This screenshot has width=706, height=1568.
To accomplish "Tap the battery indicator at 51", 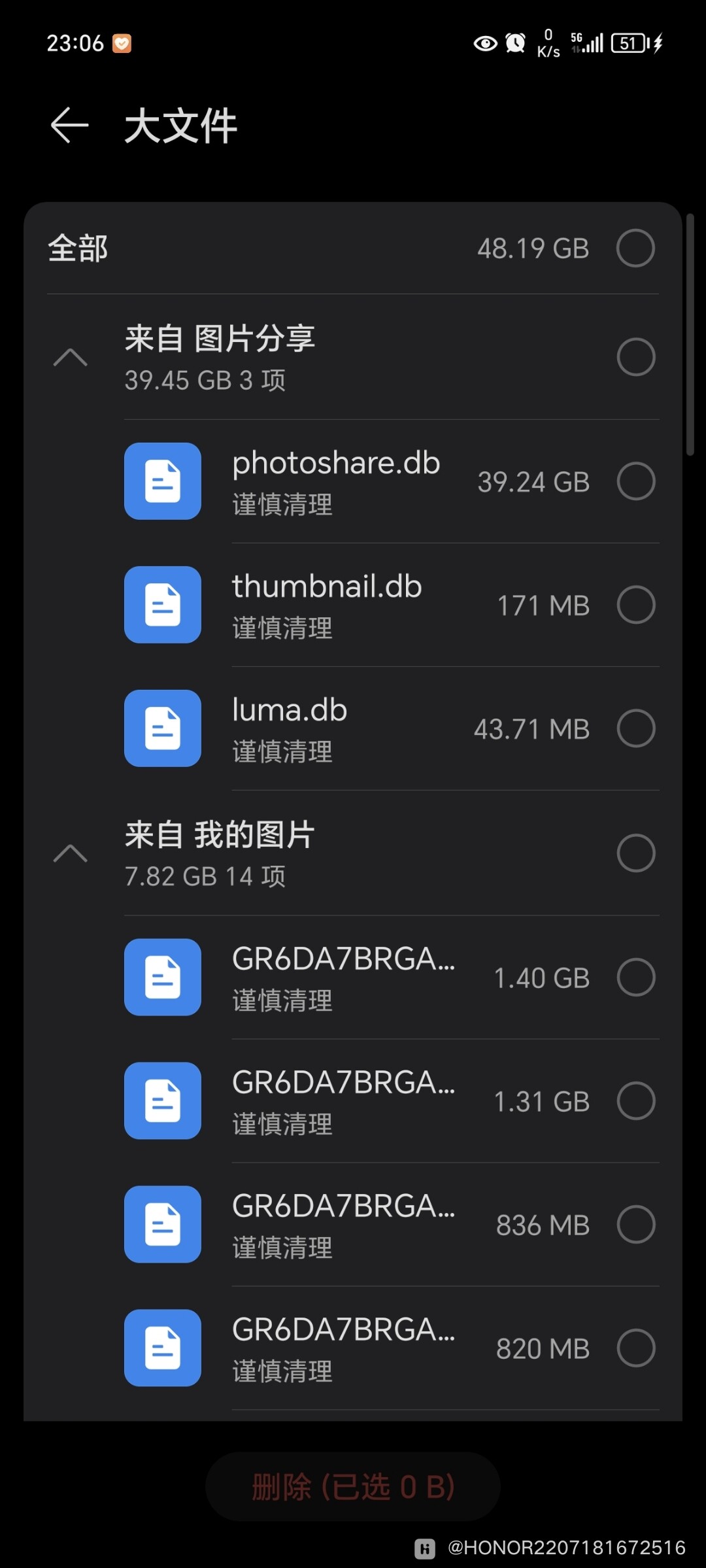I will click(x=629, y=42).
